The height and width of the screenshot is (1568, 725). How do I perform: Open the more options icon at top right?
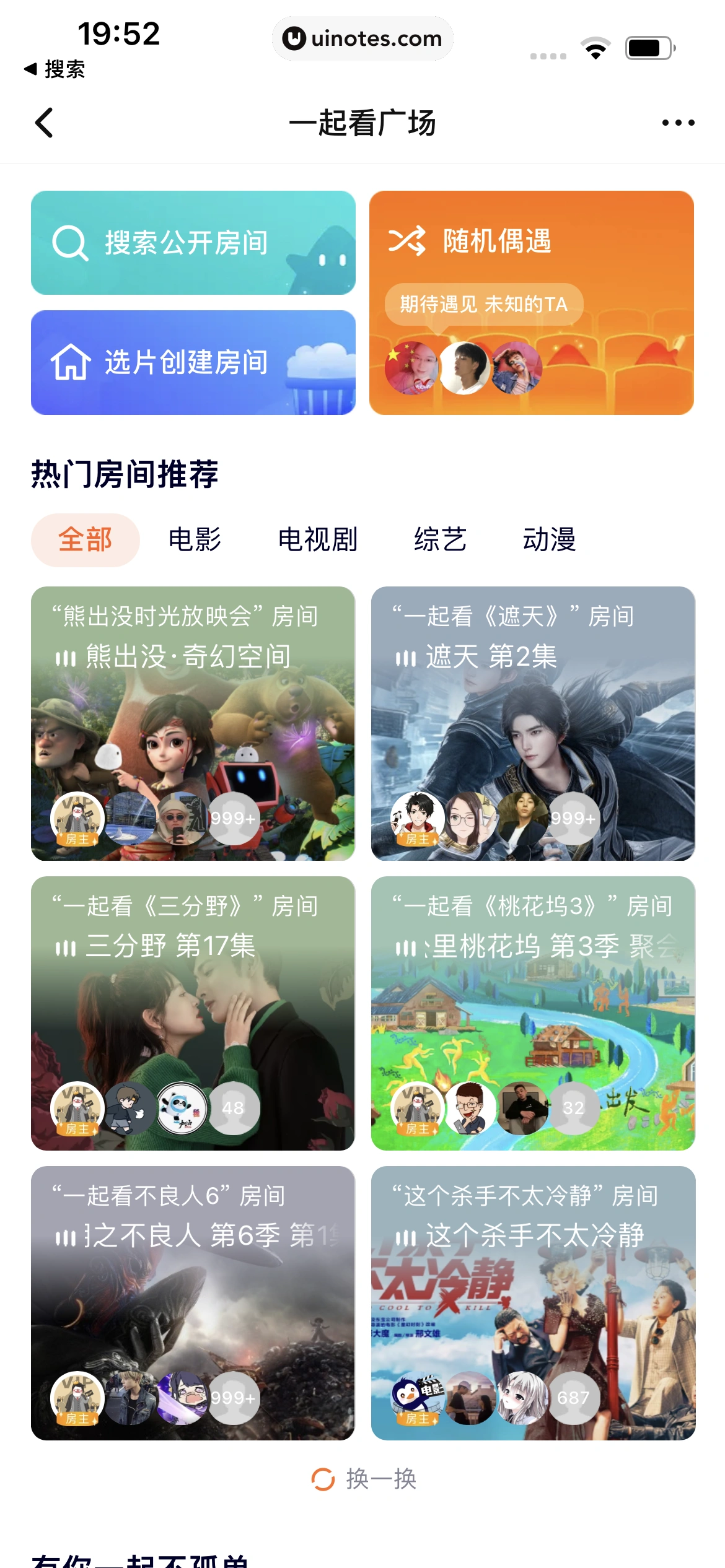(x=678, y=122)
